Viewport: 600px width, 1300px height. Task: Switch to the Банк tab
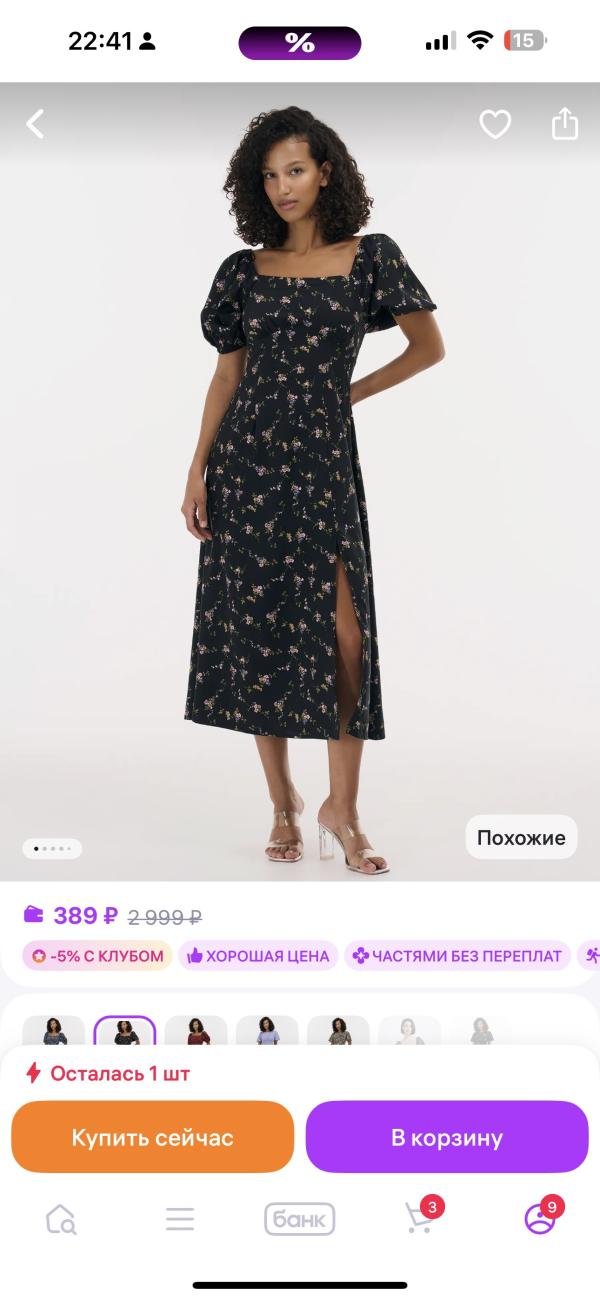pos(300,1219)
